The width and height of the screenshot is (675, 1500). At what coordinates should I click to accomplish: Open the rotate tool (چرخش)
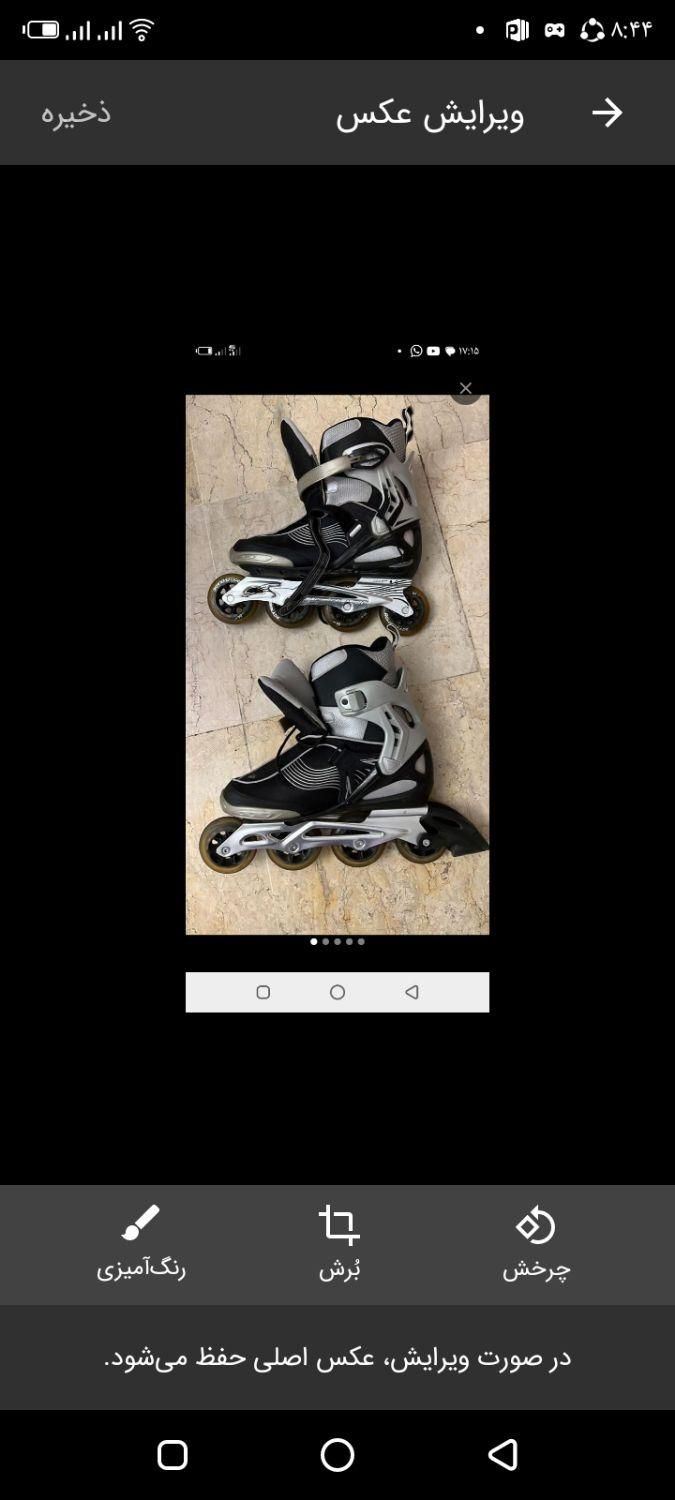pyautogui.click(x=536, y=1244)
